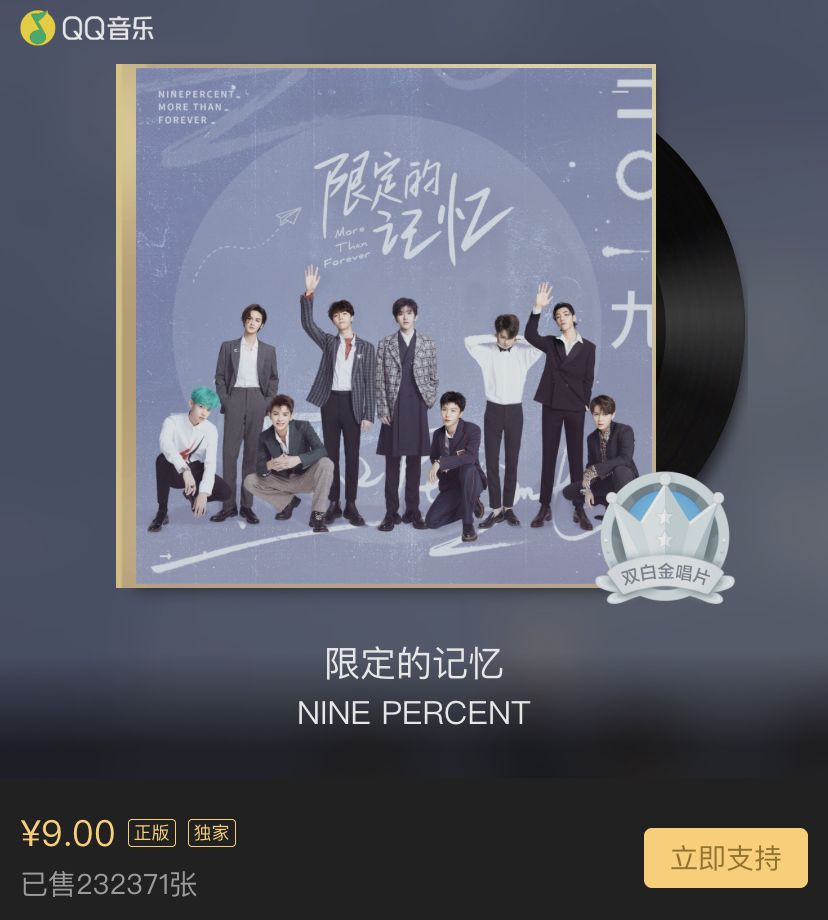
Task: Open the 限定的记忆 album cover
Action: (x=385, y=326)
